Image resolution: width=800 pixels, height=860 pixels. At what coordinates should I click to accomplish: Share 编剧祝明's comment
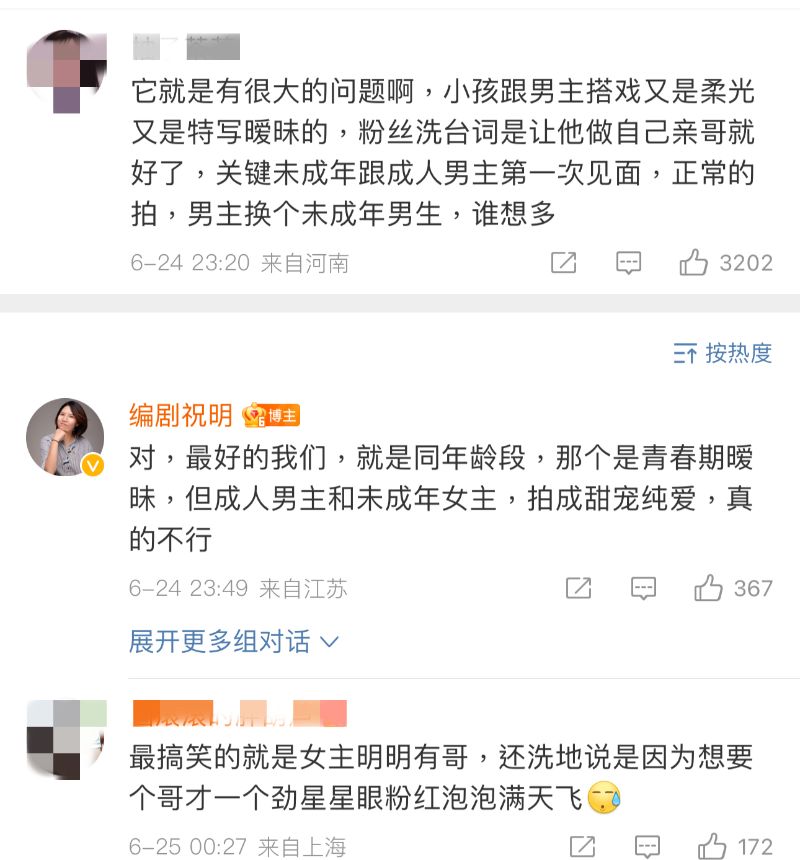click(x=579, y=588)
